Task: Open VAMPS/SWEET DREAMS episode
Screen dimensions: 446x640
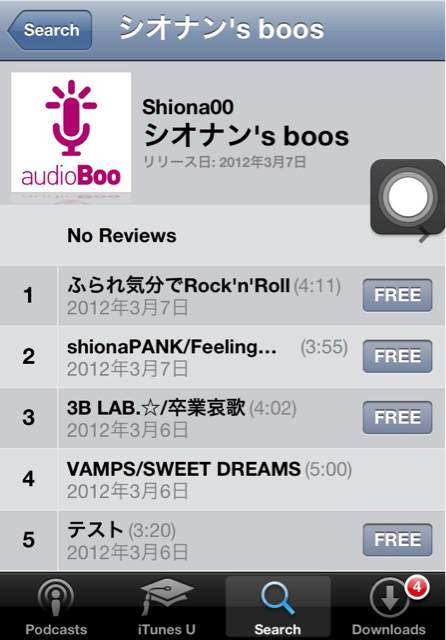Action: [x=223, y=479]
